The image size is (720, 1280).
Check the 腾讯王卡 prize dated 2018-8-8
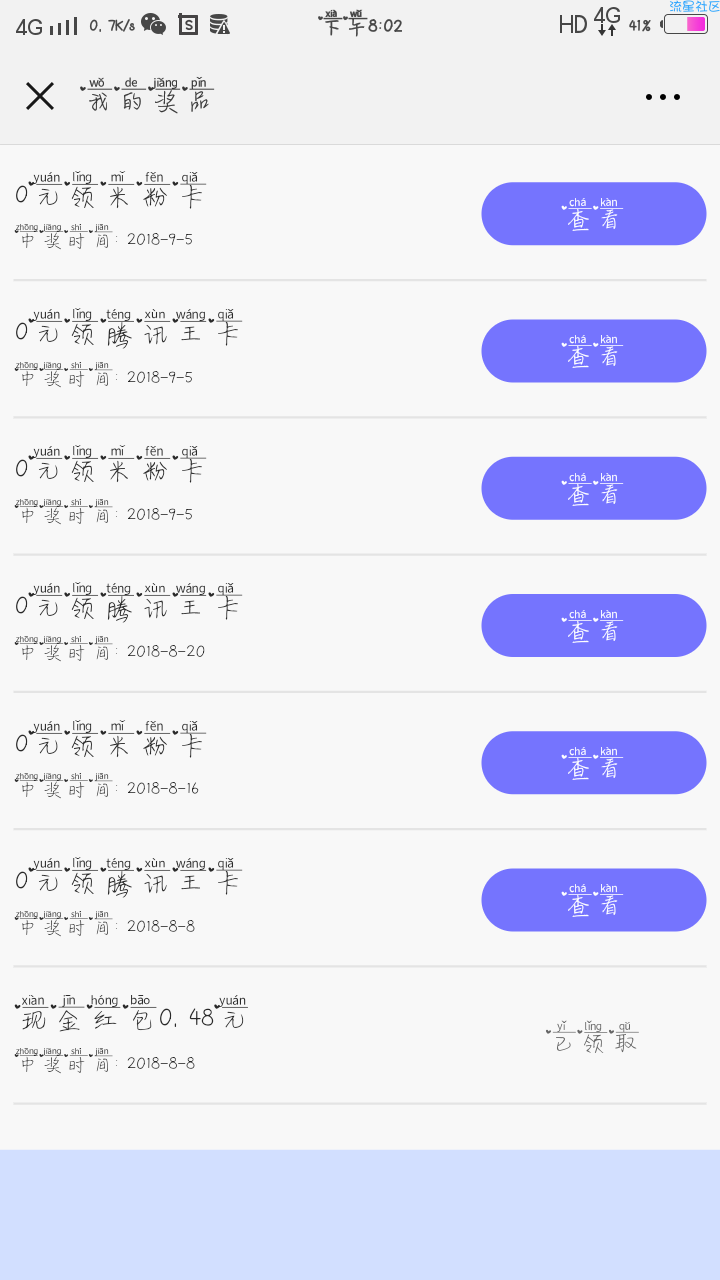pyautogui.click(x=594, y=900)
